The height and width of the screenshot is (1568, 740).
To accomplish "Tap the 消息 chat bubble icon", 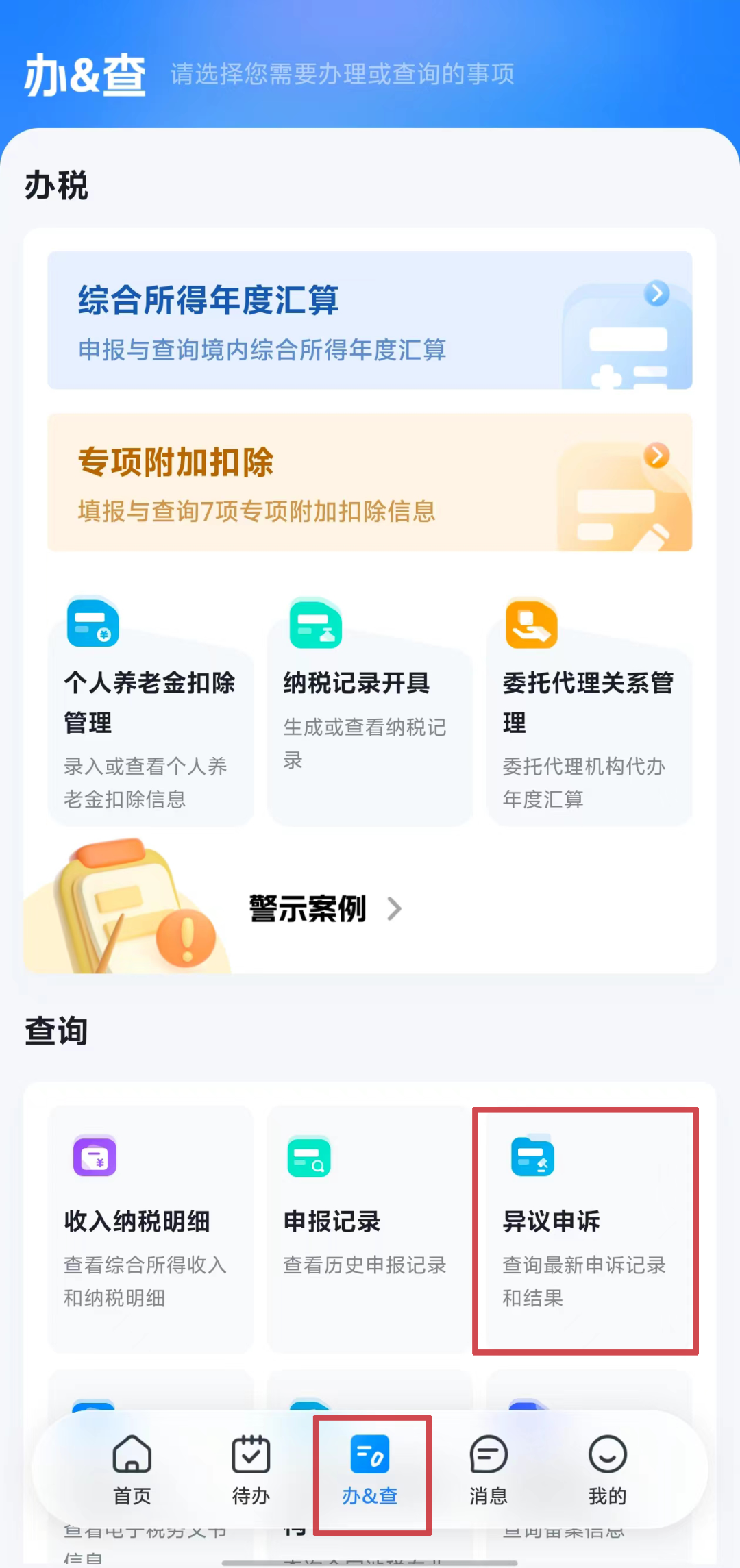I will click(489, 1454).
